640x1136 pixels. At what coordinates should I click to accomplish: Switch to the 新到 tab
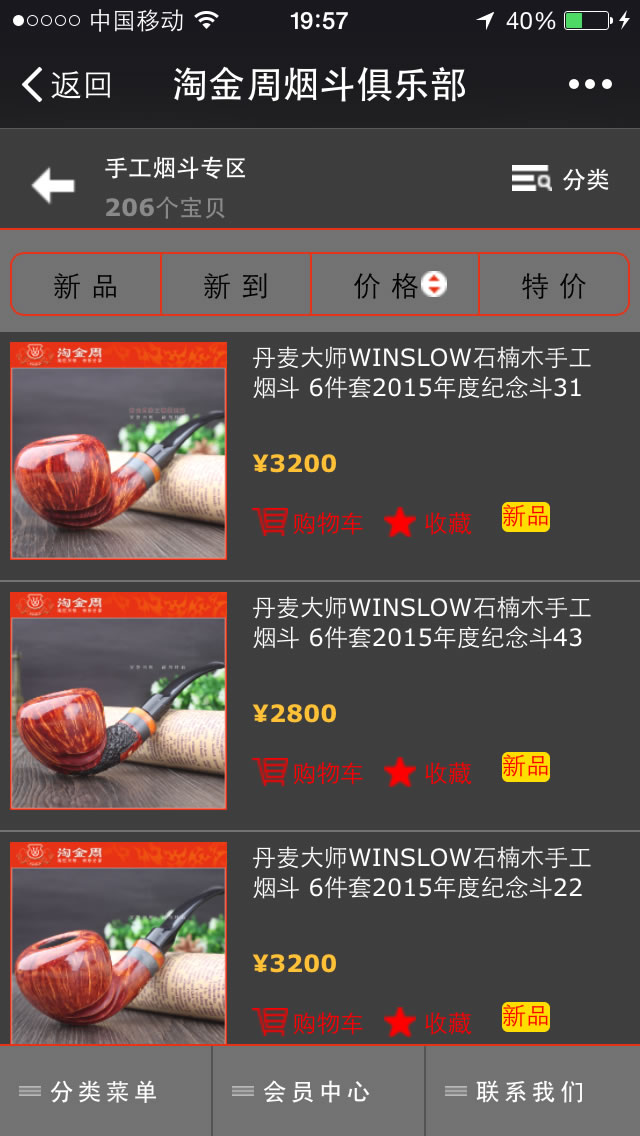236,286
